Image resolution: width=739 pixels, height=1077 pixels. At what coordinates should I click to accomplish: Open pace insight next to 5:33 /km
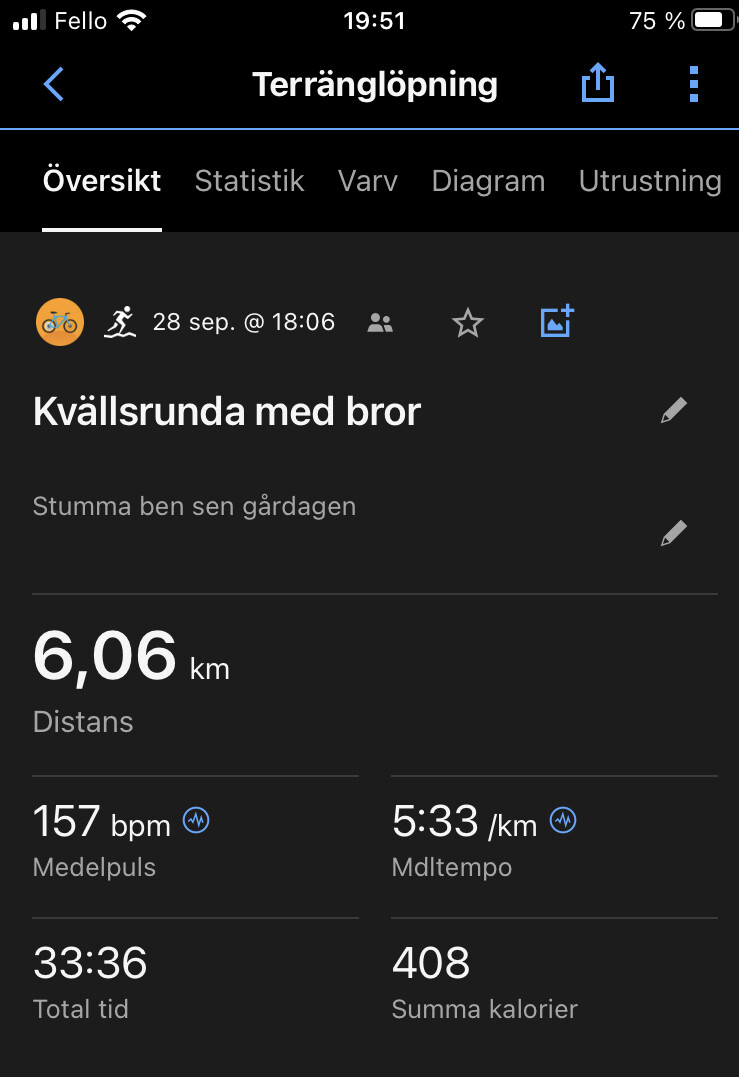[x=564, y=822]
